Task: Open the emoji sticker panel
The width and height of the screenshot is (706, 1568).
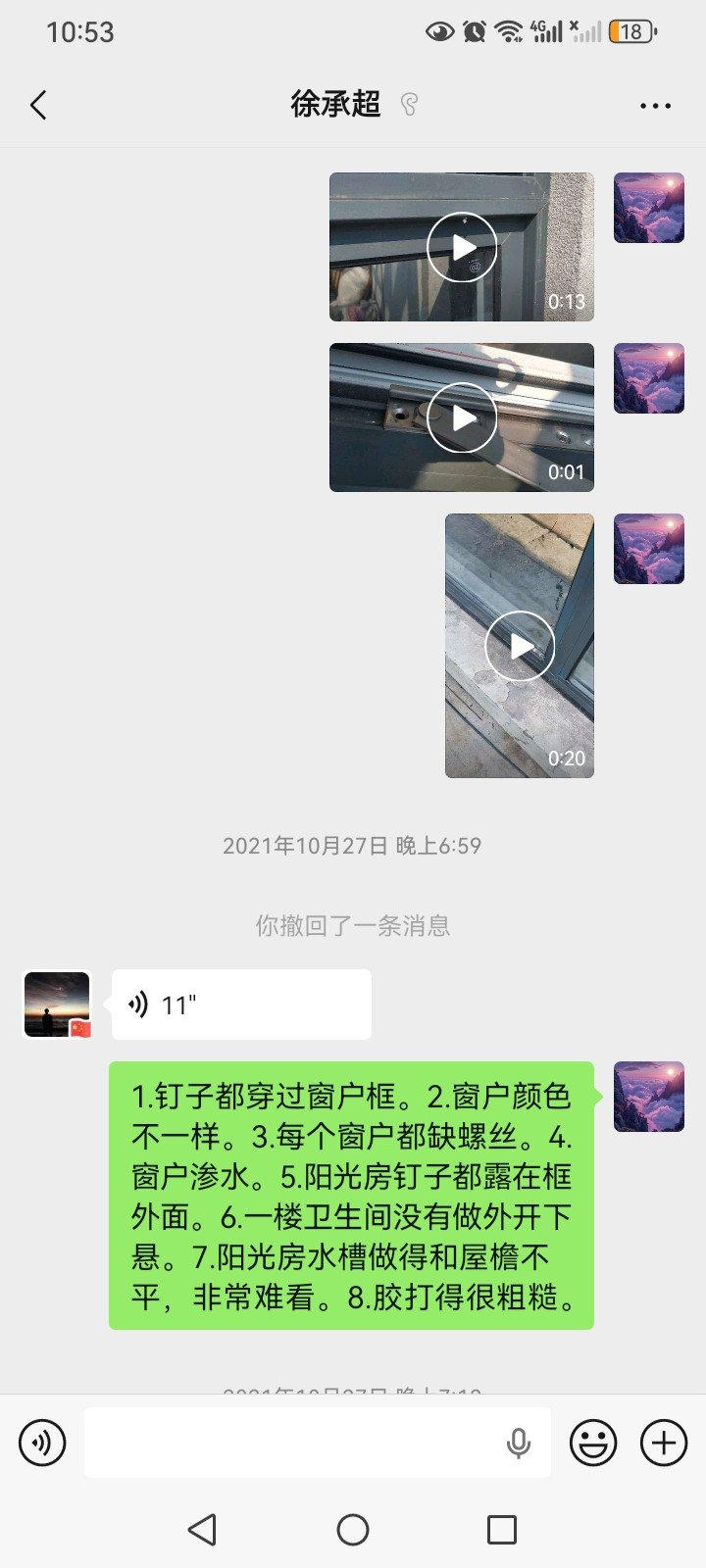Action: (x=593, y=1443)
